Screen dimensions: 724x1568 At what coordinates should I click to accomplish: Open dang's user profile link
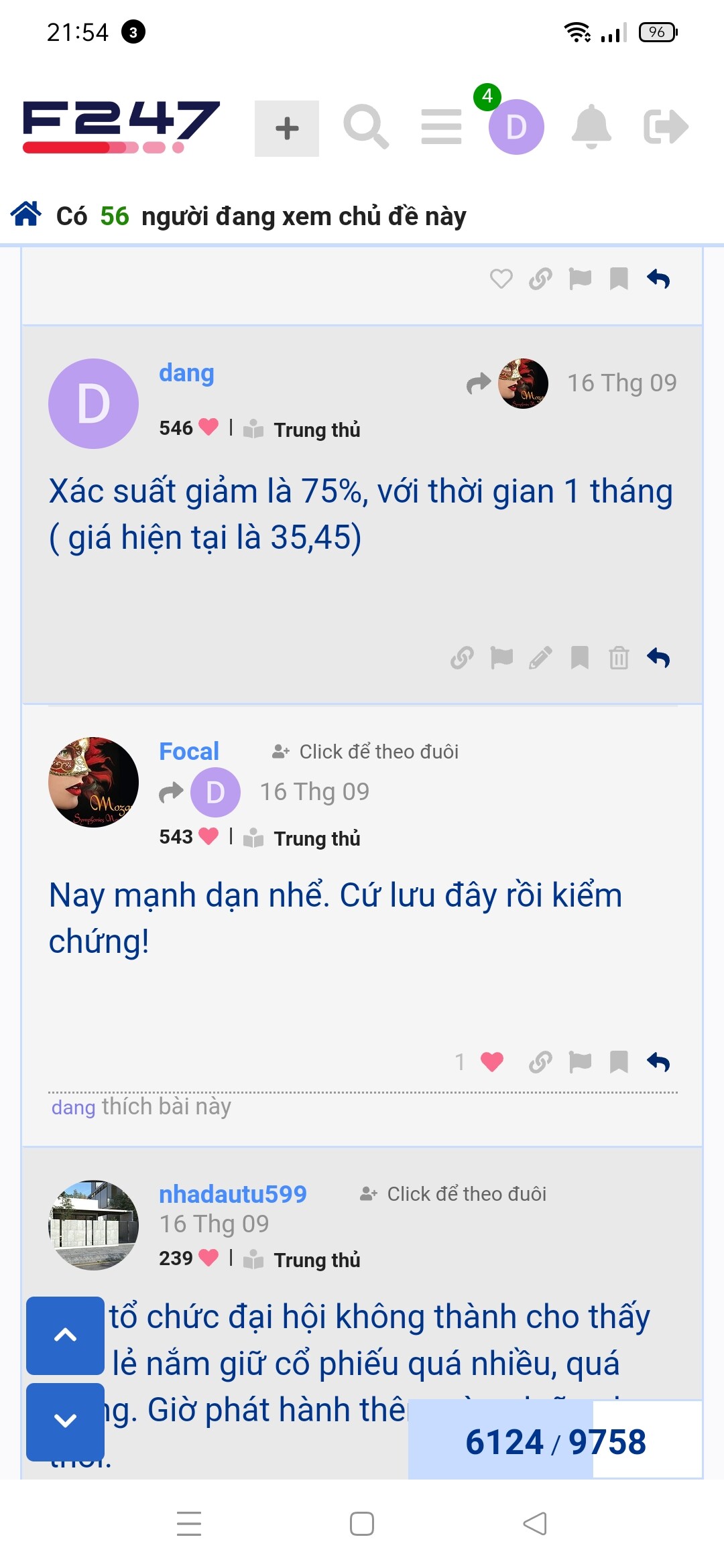(x=186, y=373)
